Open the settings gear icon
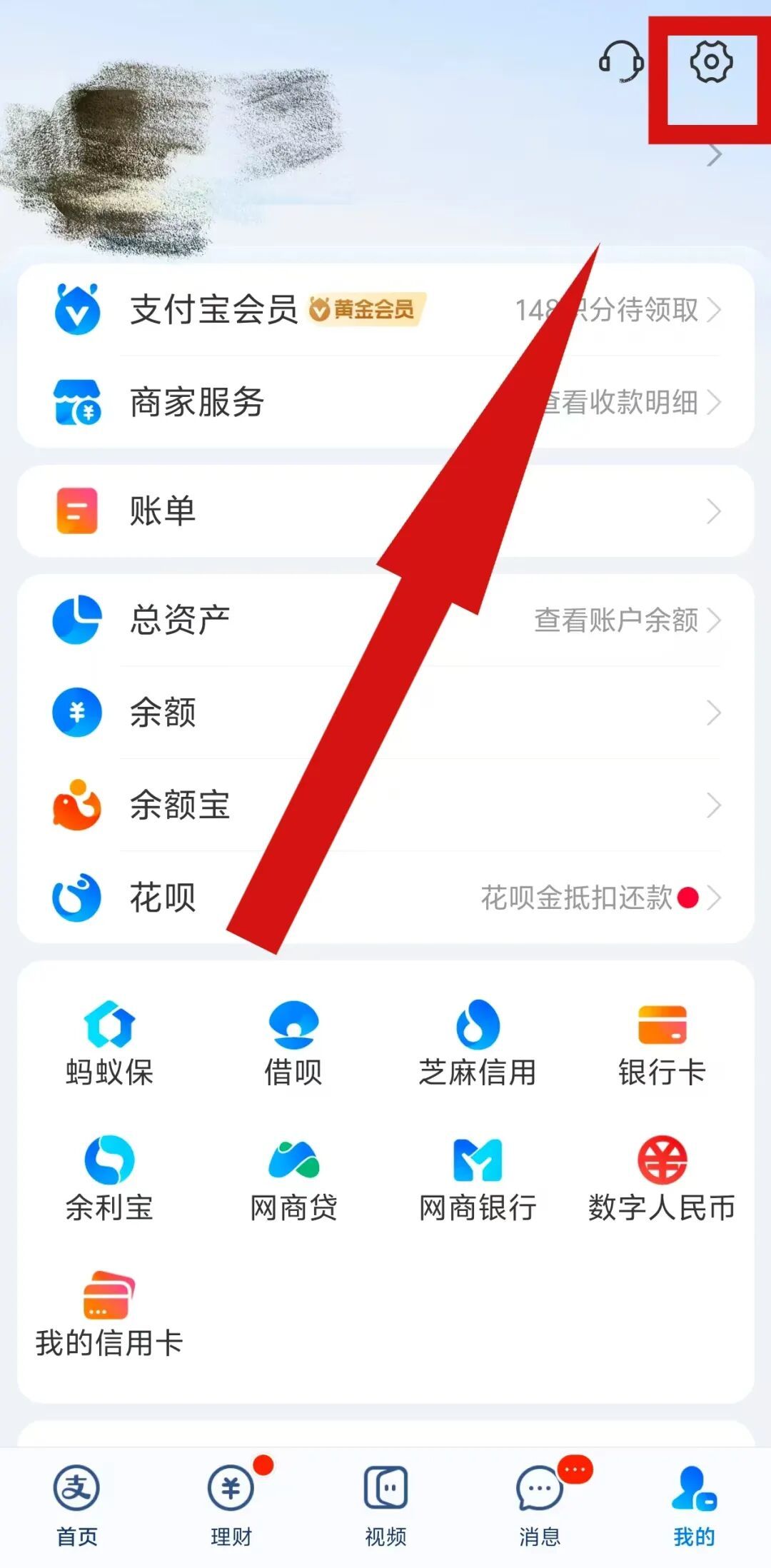 (710, 62)
